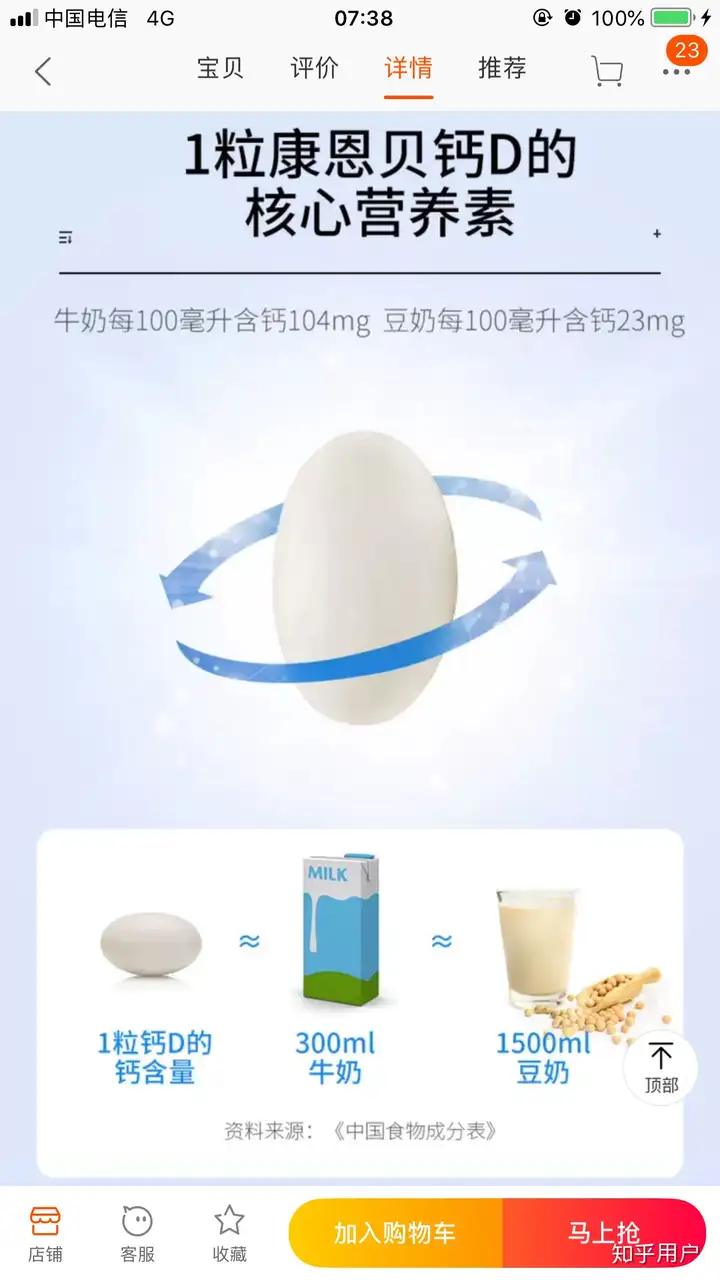
Task: Switch to the 宝贝 tab
Action: point(220,69)
